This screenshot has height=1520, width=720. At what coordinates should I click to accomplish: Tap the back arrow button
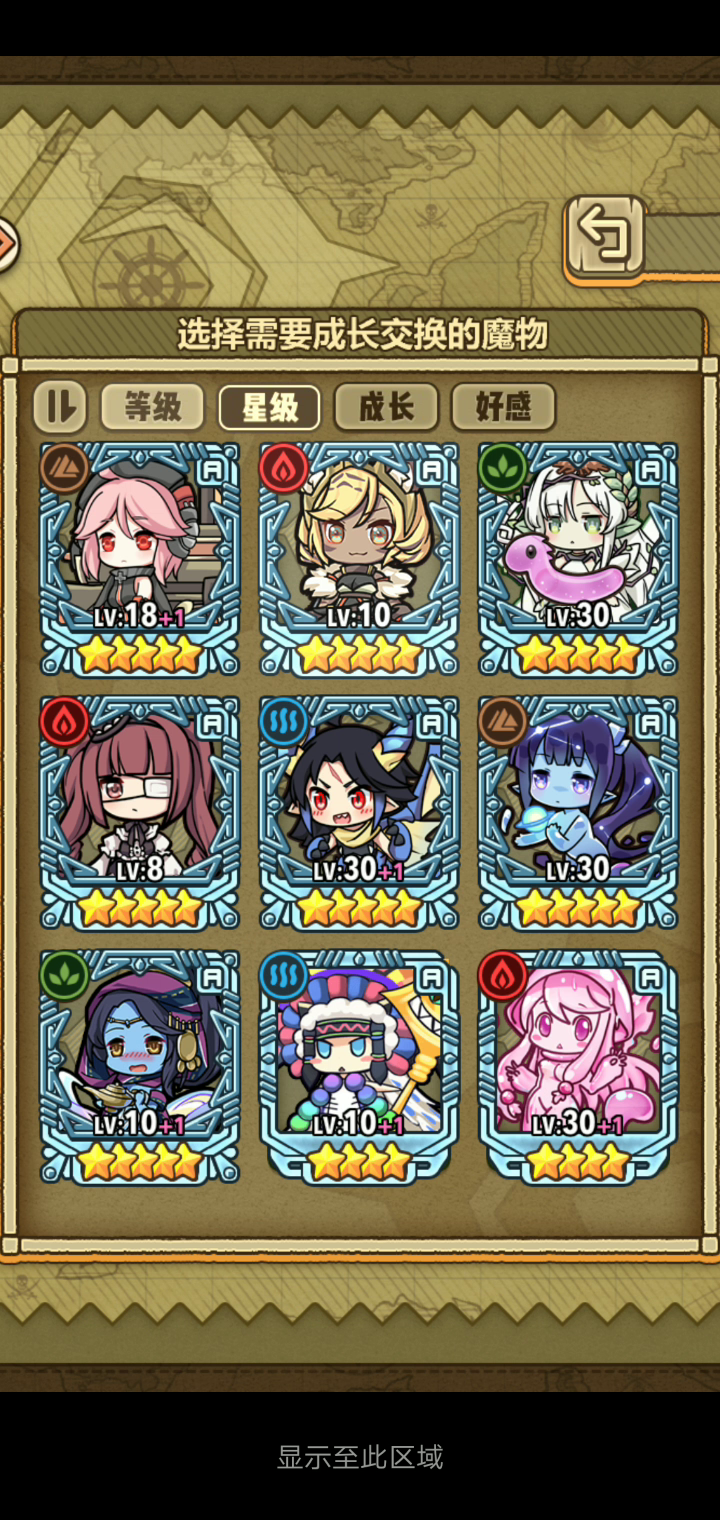(x=605, y=238)
